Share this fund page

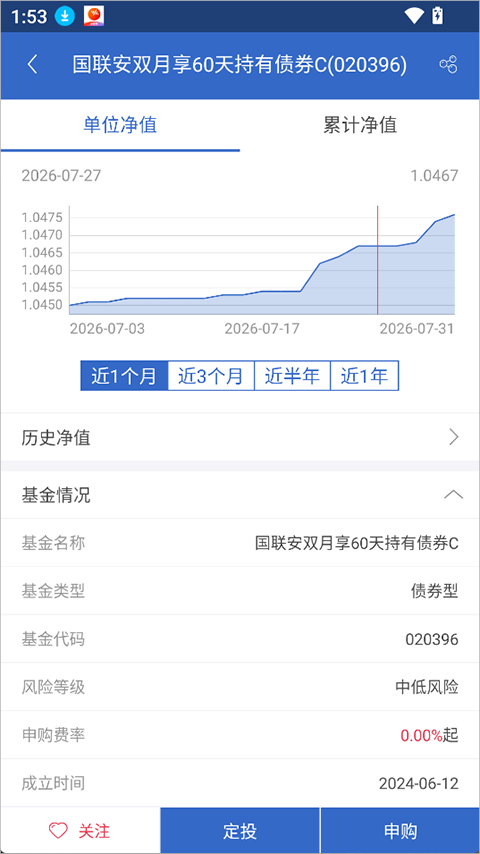[x=448, y=65]
